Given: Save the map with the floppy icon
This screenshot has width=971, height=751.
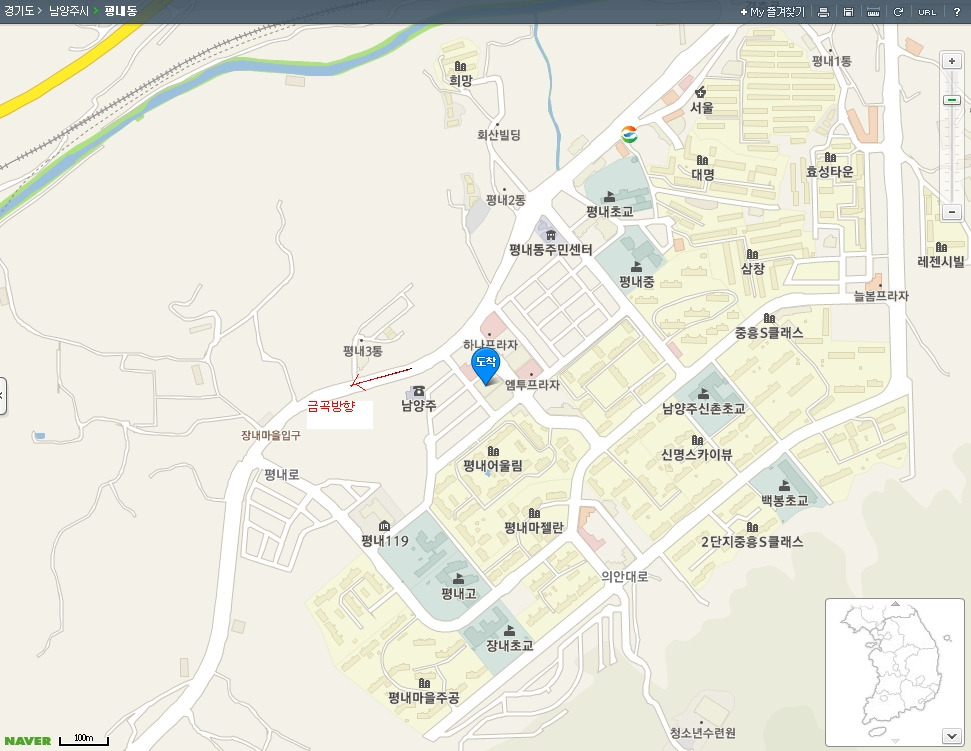Looking at the screenshot, I should tap(848, 12).
